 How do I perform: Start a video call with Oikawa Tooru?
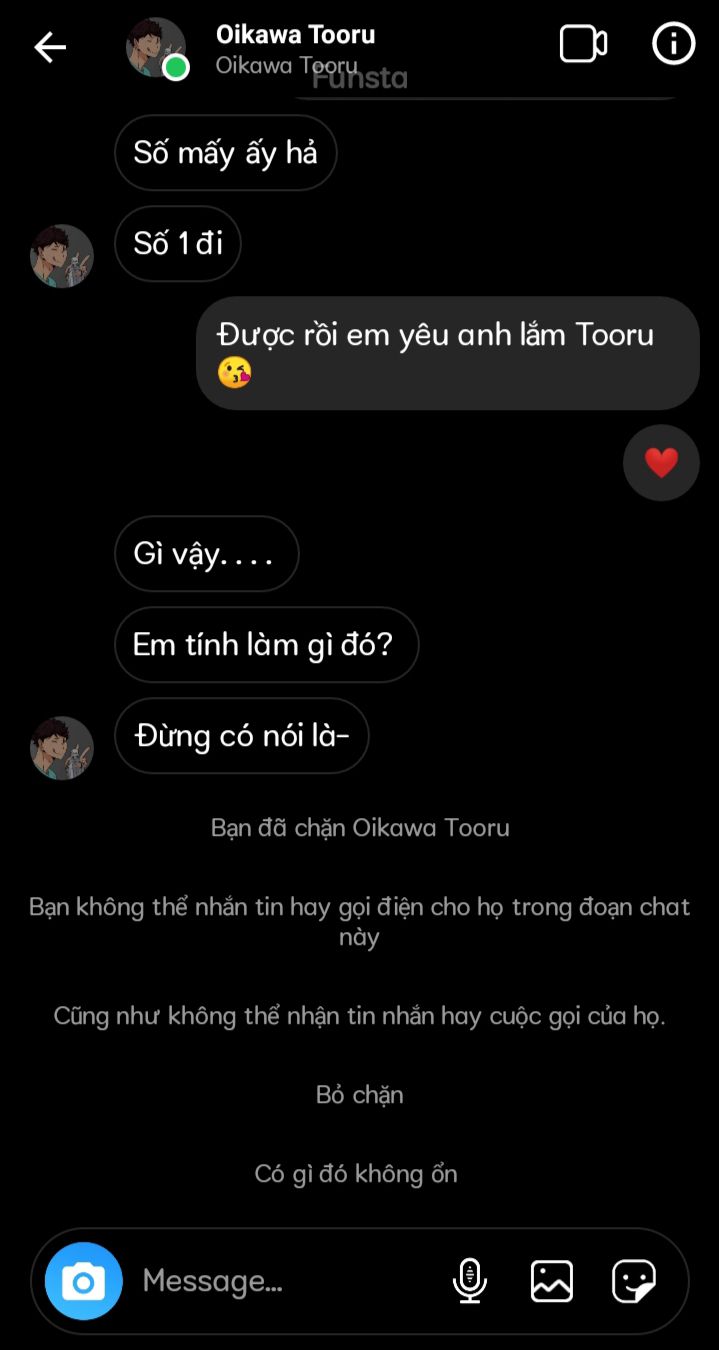(x=583, y=44)
